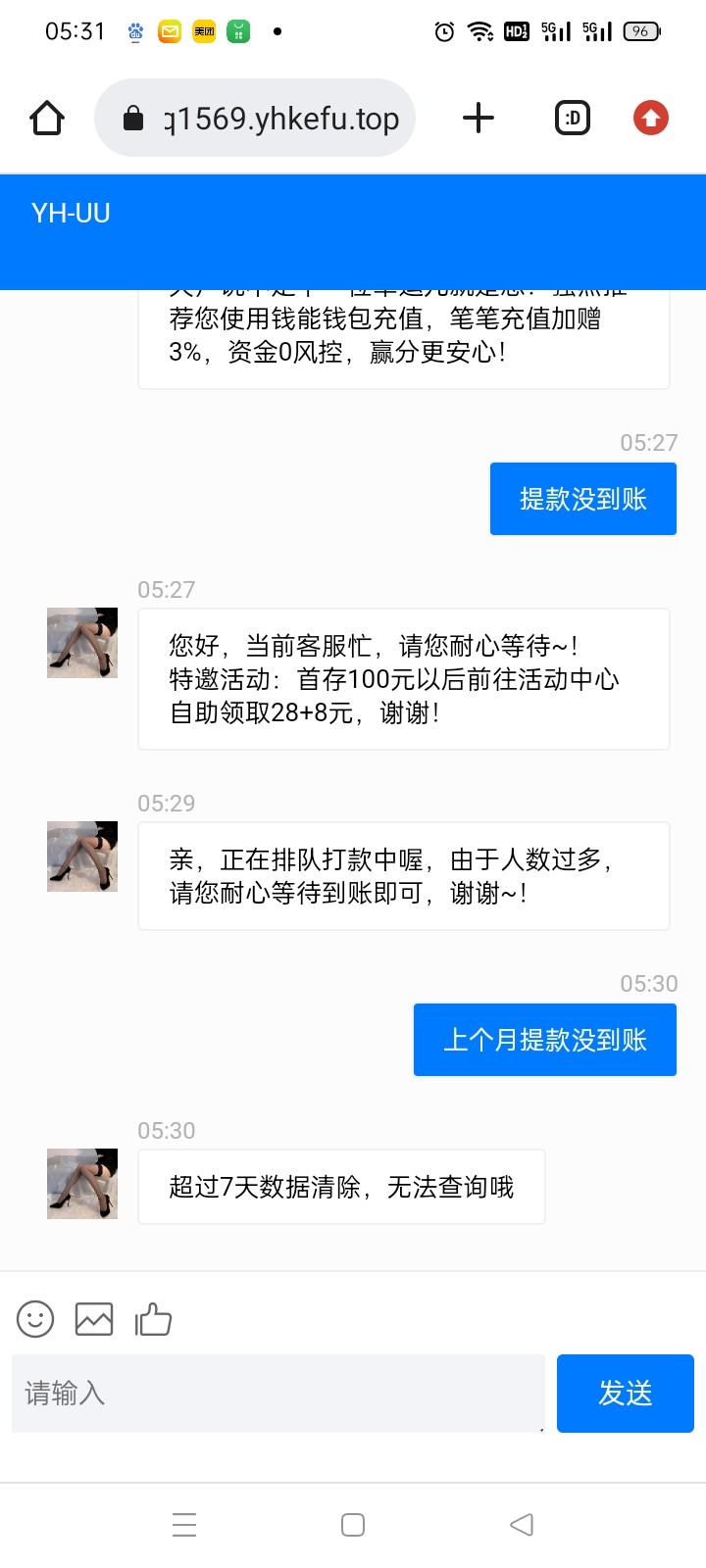Go back using the system back button
706x1568 pixels.
coord(522,1525)
